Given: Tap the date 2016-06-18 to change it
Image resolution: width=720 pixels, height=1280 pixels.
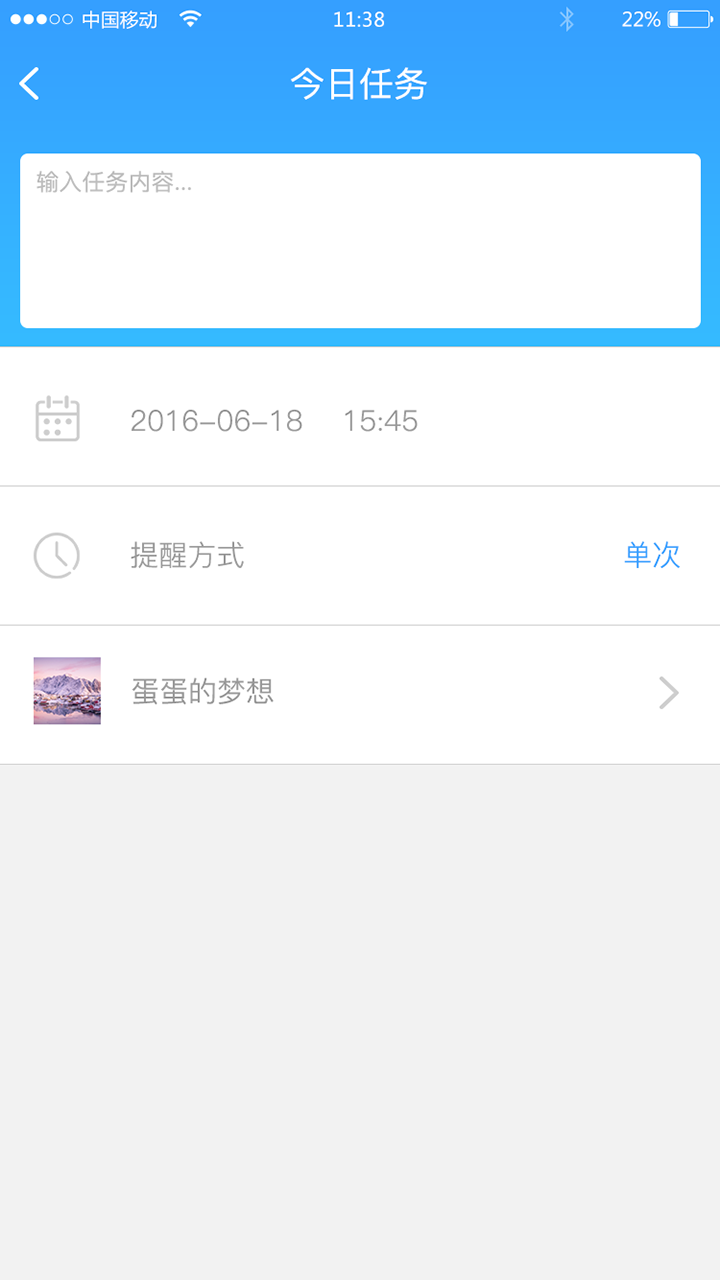Looking at the screenshot, I should [x=216, y=421].
